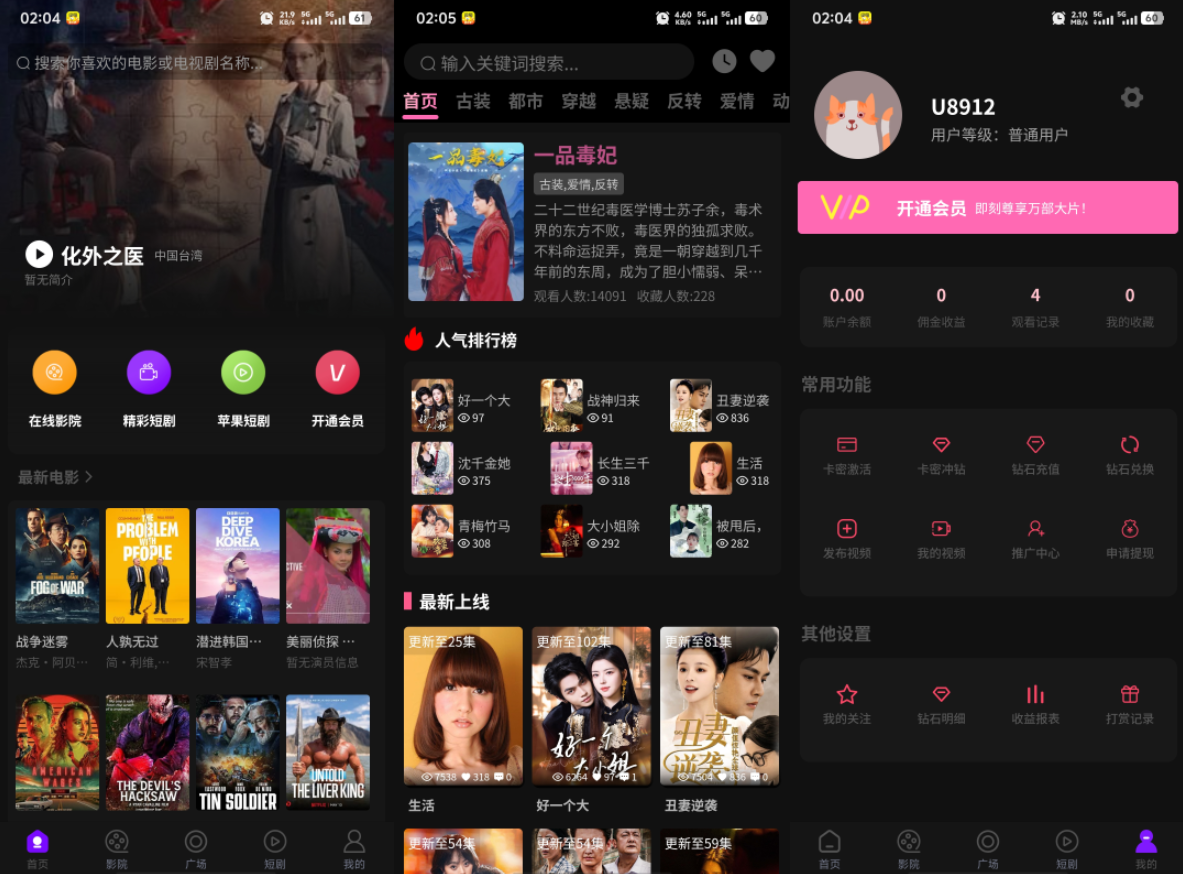The height and width of the screenshot is (874, 1183).
Task: Select the 爱情 category tab
Action: click(737, 101)
